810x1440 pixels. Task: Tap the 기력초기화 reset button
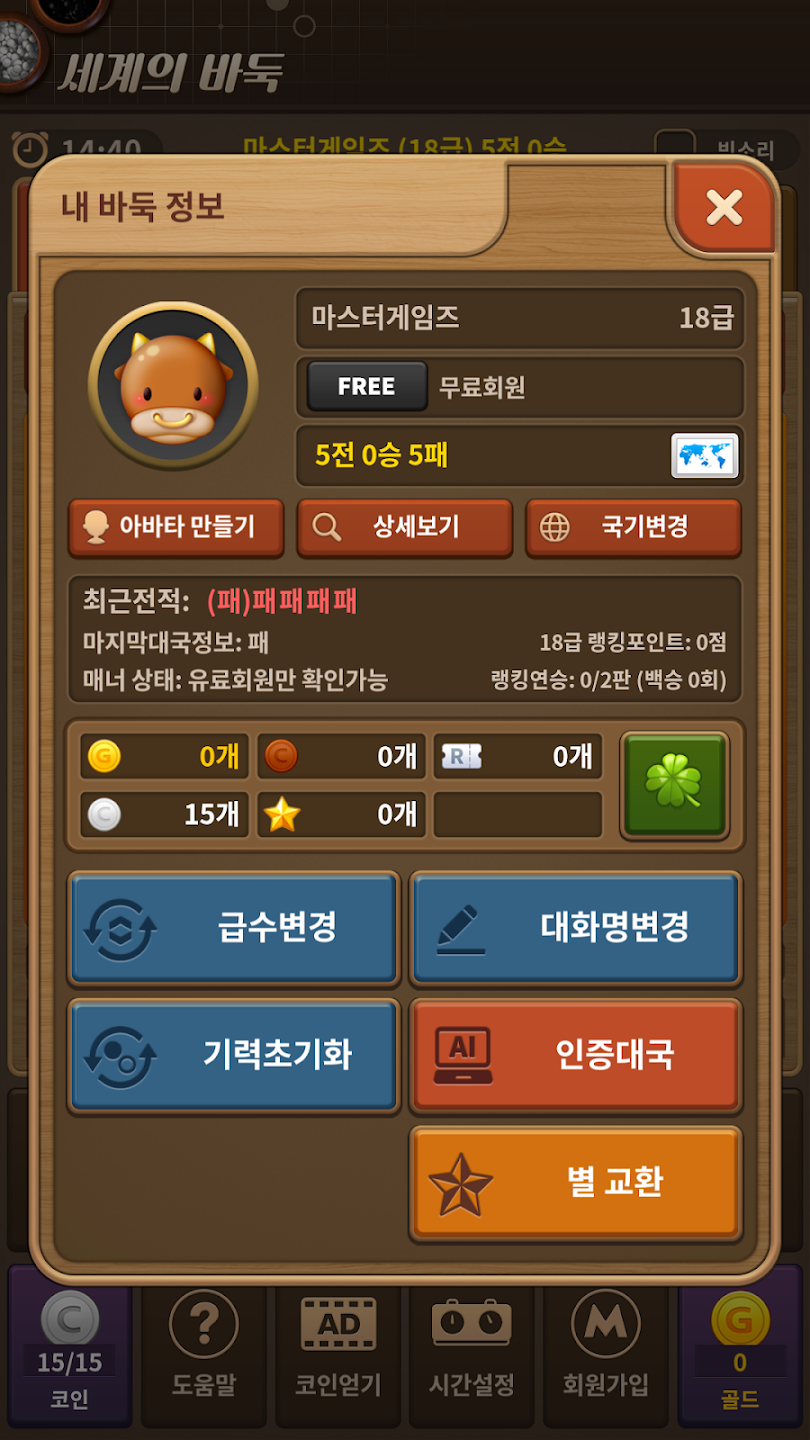234,1055
